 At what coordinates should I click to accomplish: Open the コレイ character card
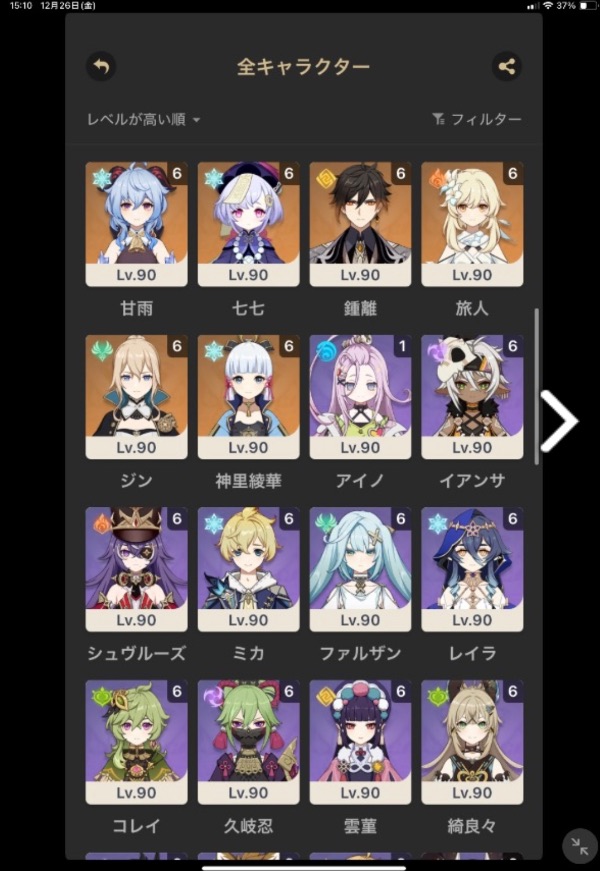pos(137,742)
